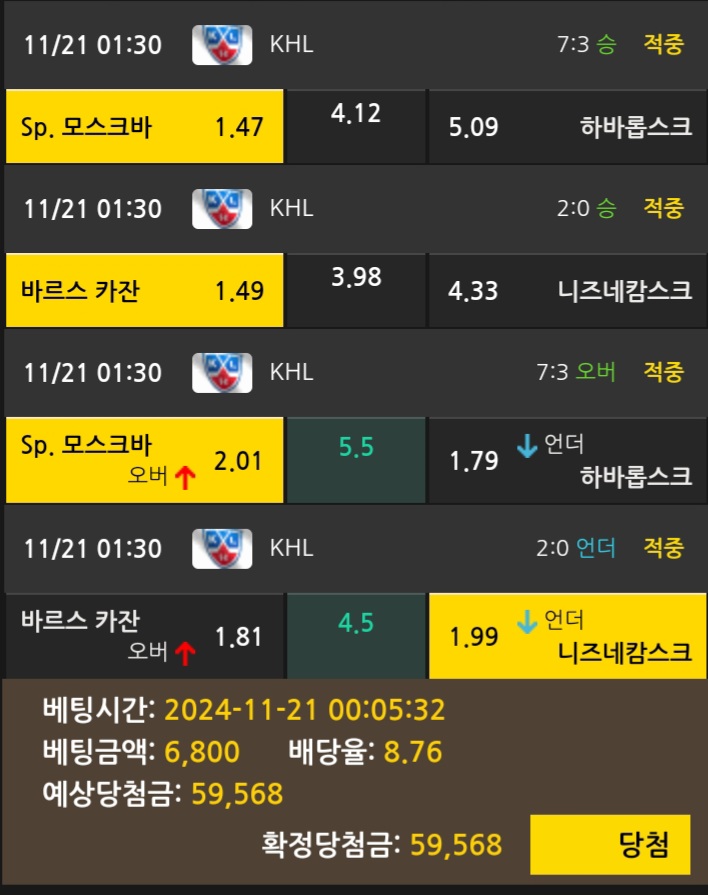Choose the draw odds 4.12 cell
The height and width of the screenshot is (895, 708).
[355, 125]
